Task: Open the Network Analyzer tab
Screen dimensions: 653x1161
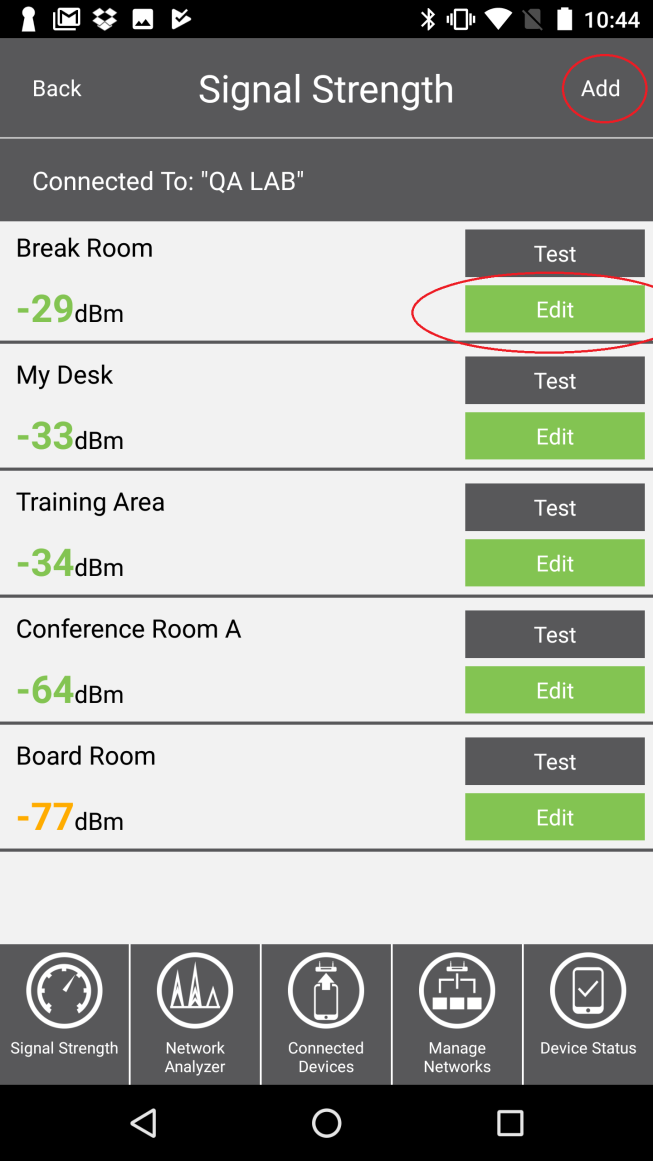Action: point(195,1014)
